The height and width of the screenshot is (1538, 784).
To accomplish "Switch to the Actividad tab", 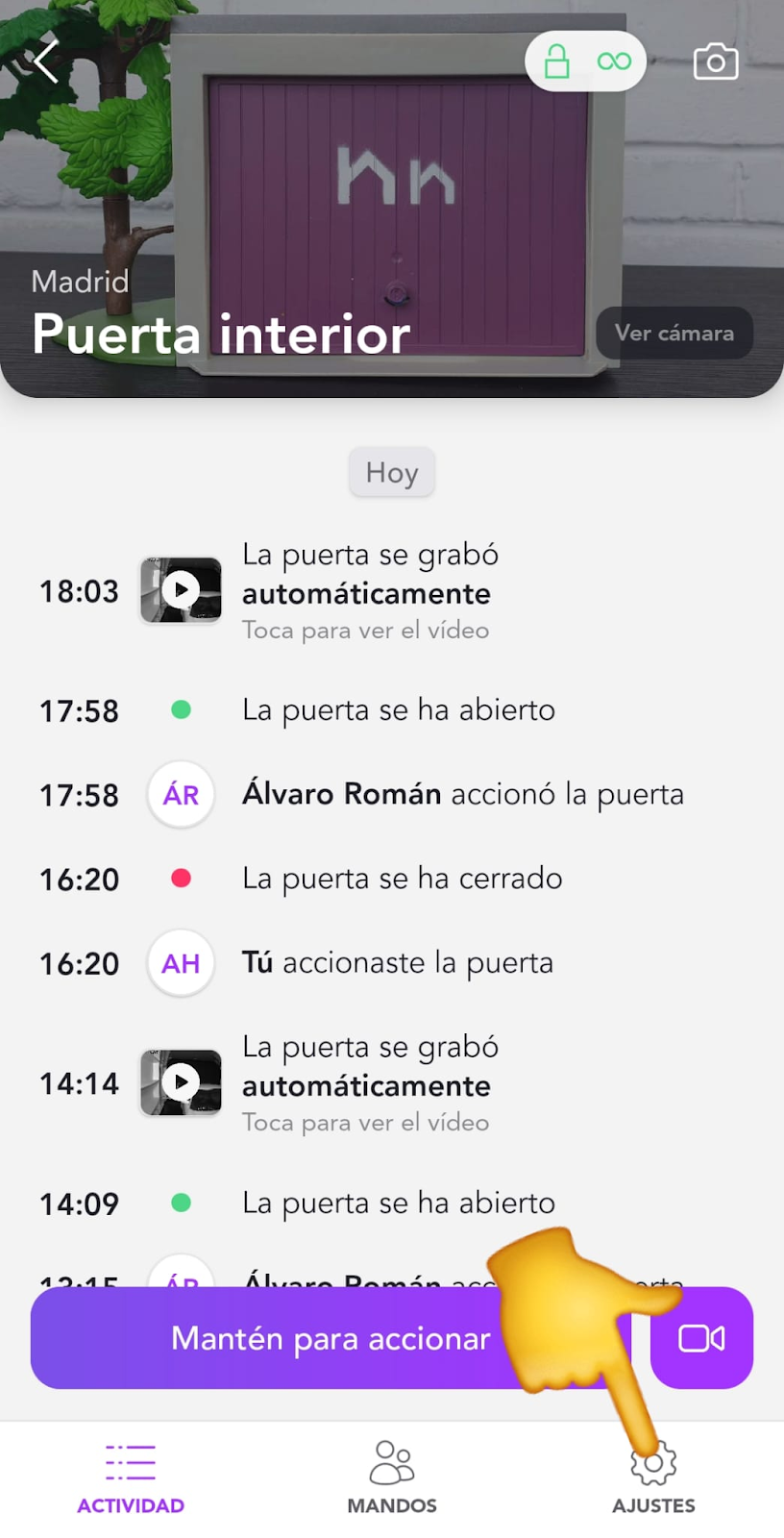I will click(x=131, y=1478).
